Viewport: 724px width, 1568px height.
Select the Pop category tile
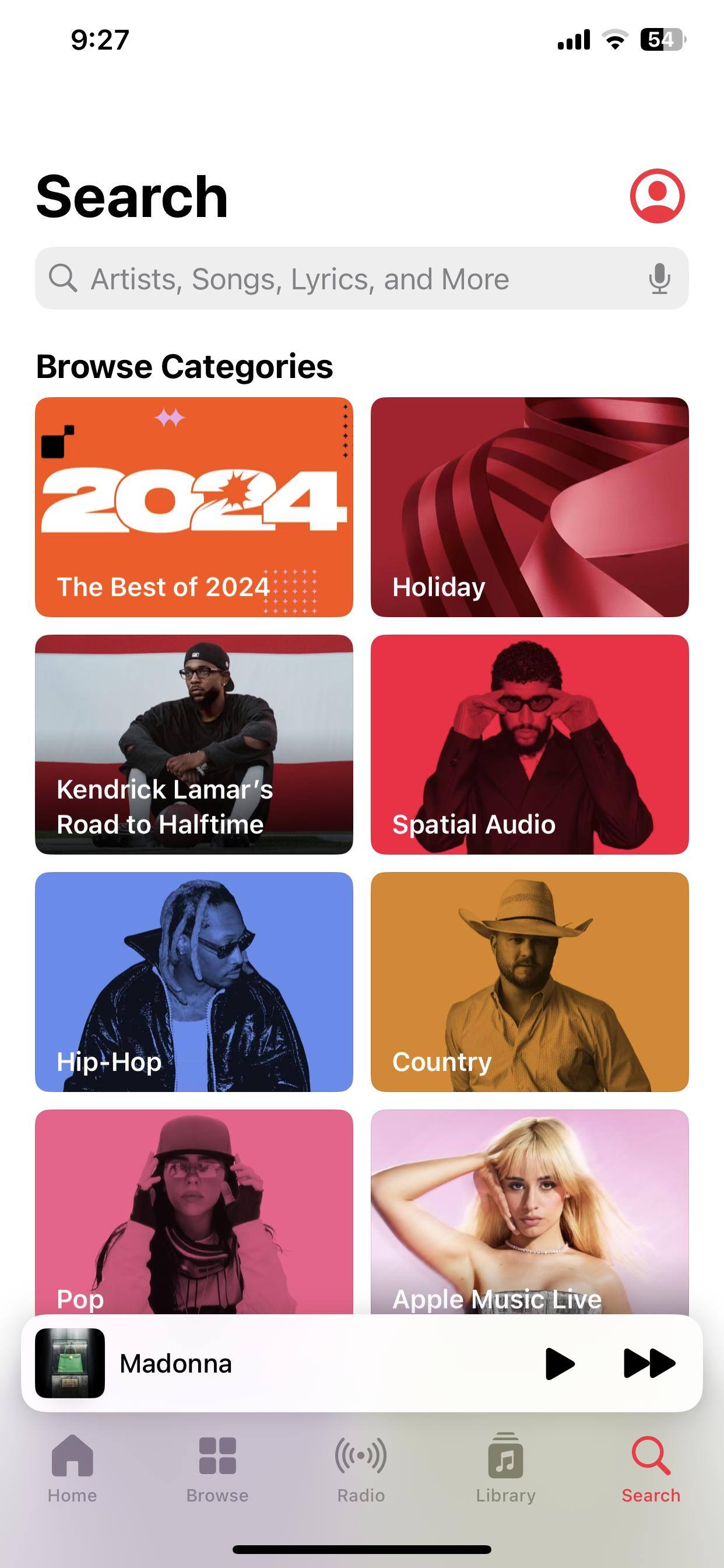[194, 1212]
